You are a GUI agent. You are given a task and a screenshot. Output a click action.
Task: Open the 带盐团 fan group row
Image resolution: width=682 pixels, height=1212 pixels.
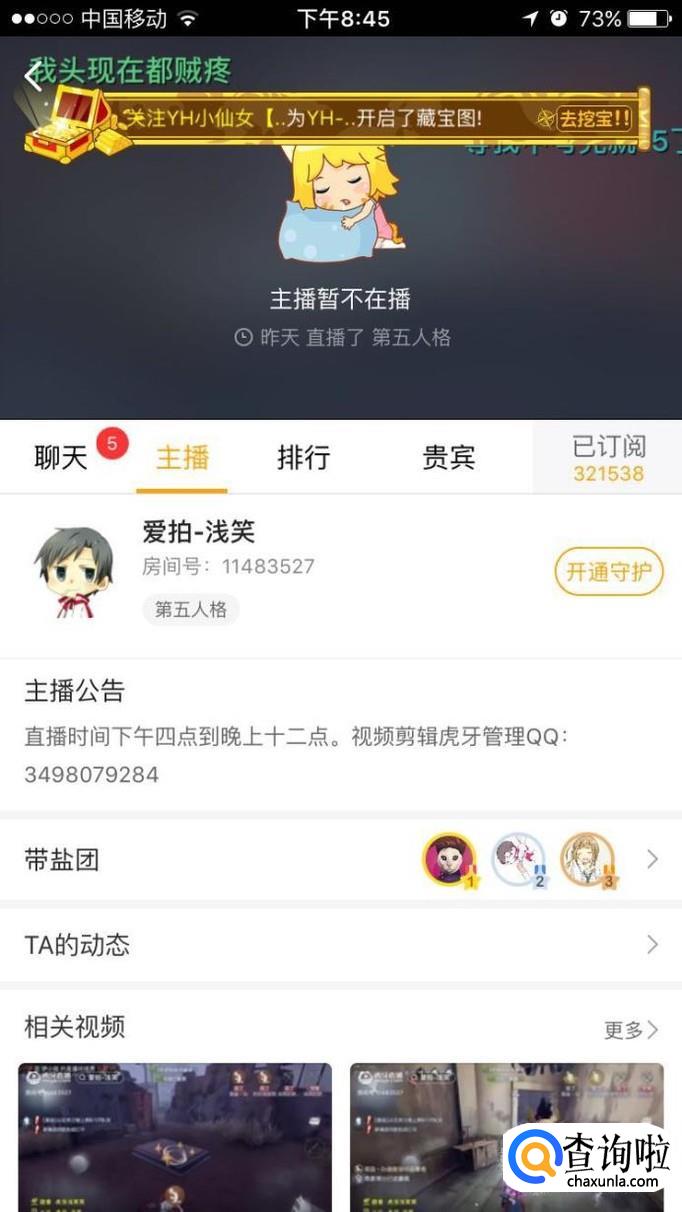(340, 860)
